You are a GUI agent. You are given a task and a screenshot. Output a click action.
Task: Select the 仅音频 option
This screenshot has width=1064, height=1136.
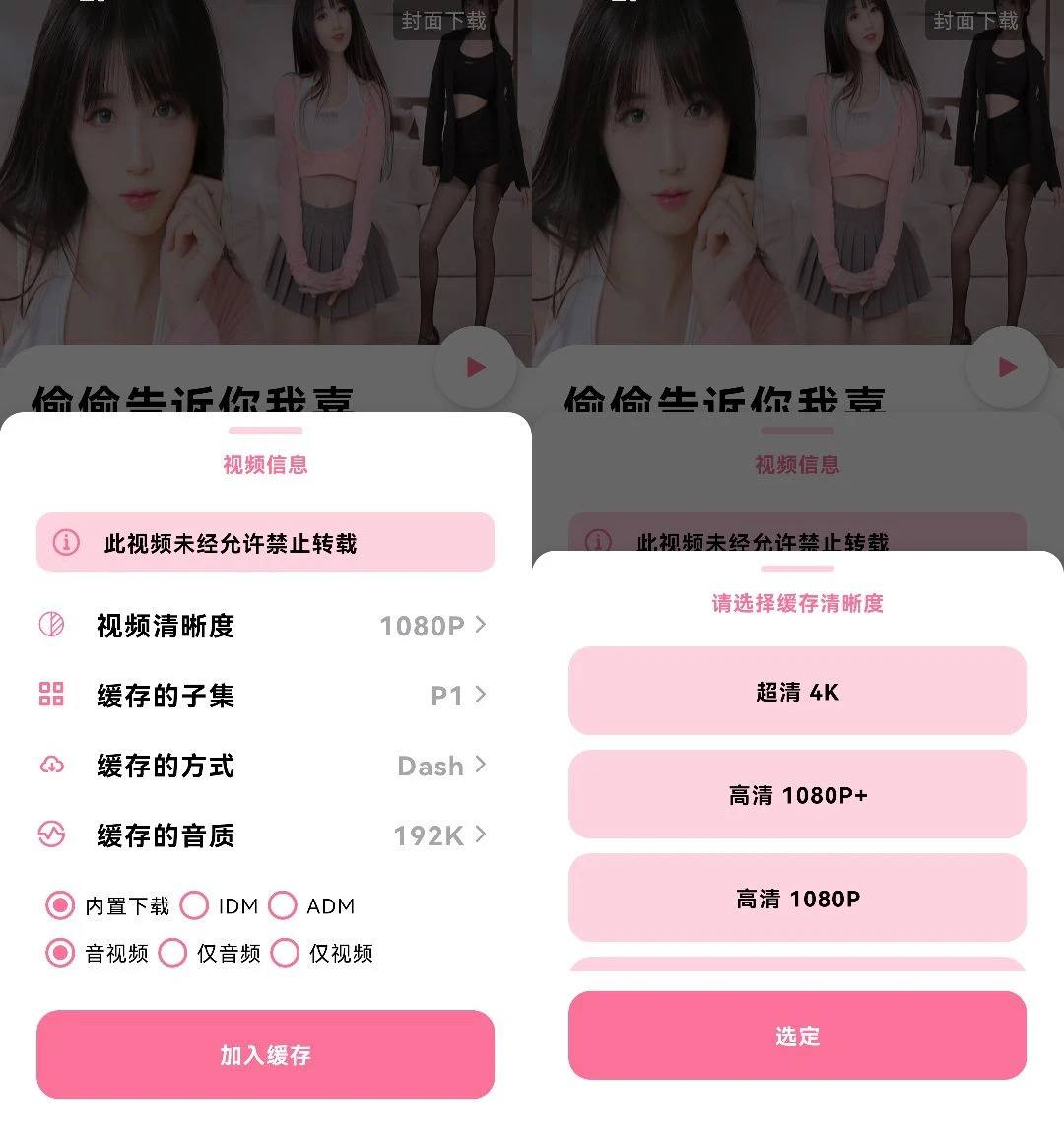(173, 953)
